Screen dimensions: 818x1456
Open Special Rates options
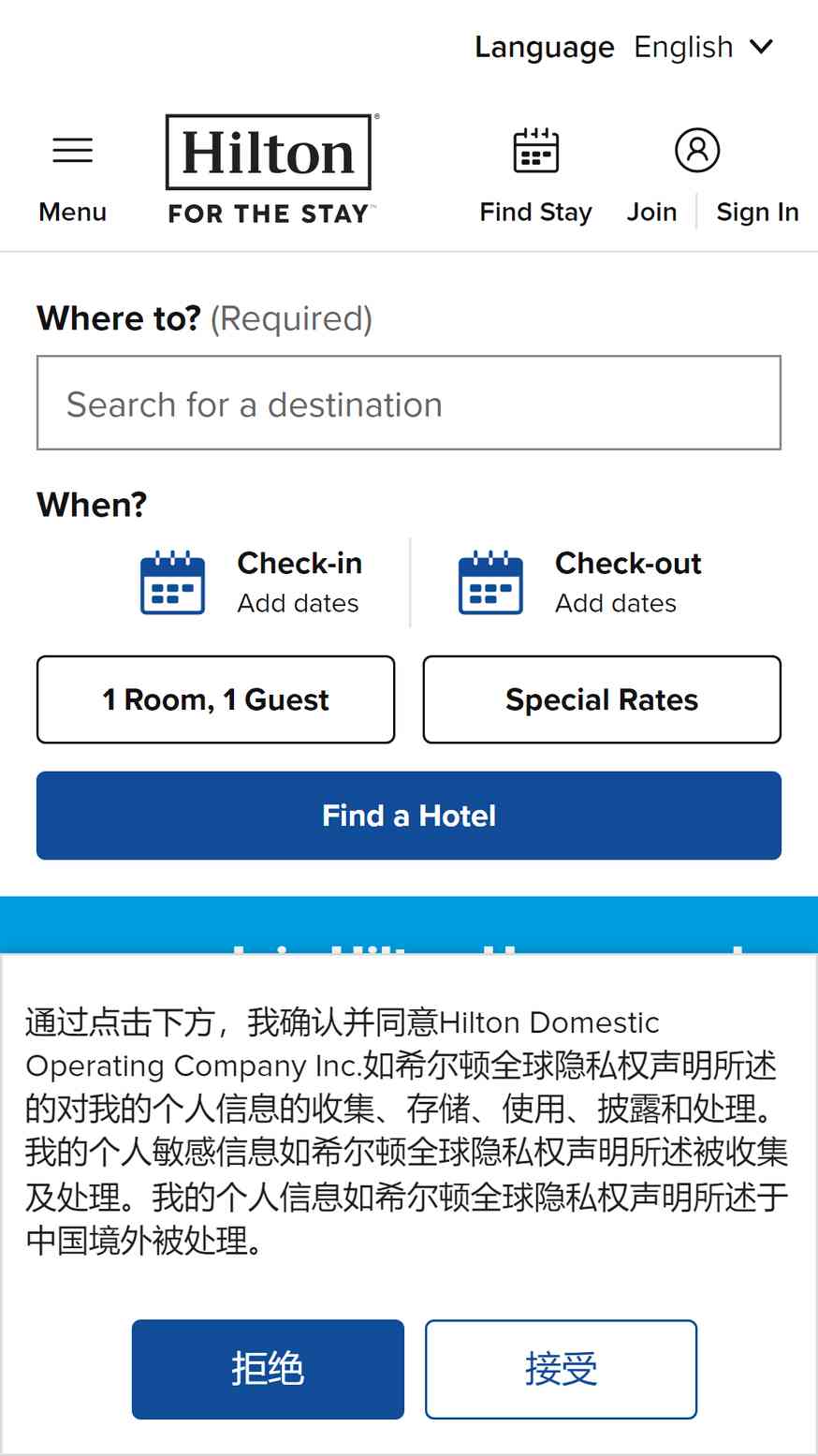(602, 699)
